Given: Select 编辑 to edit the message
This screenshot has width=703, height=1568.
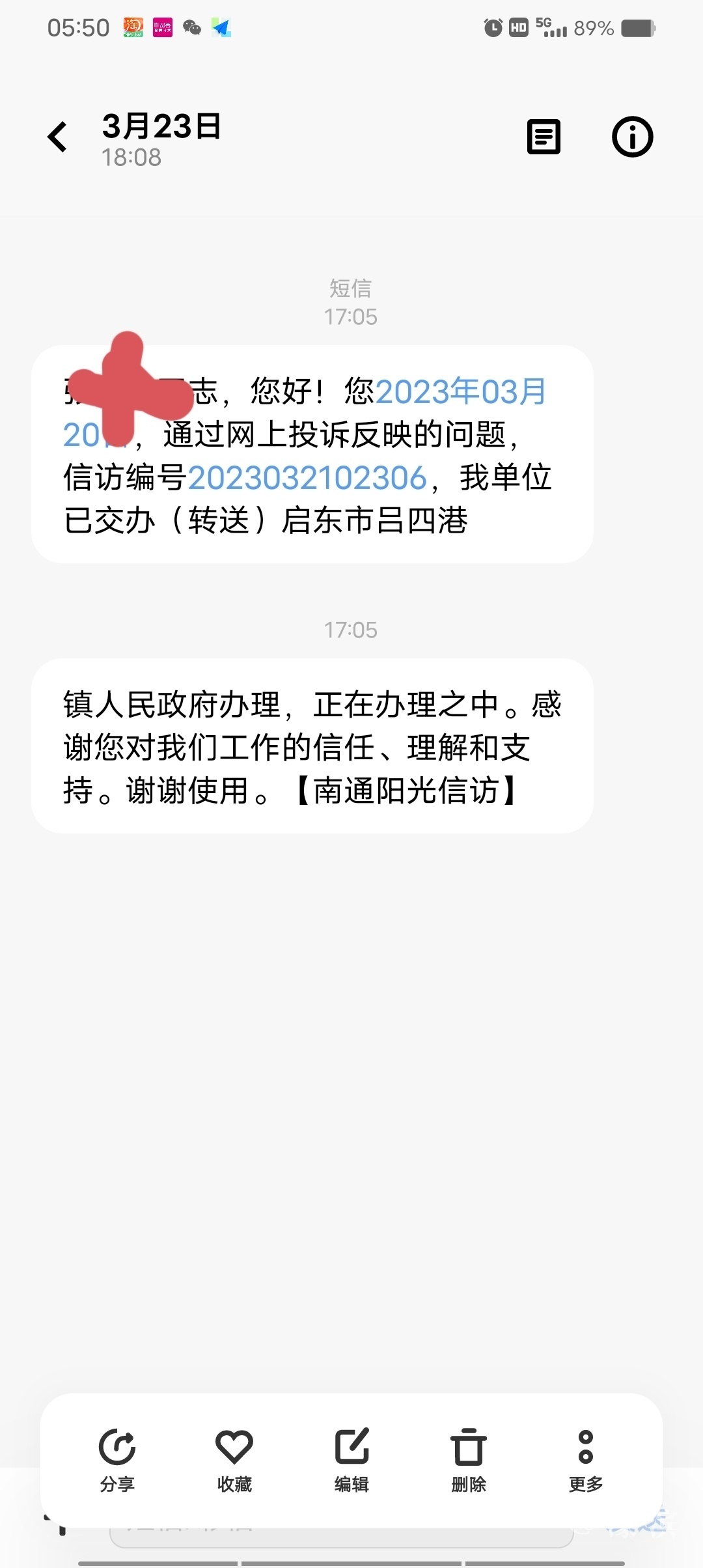Looking at the screenshot, I should [351, 1459].
